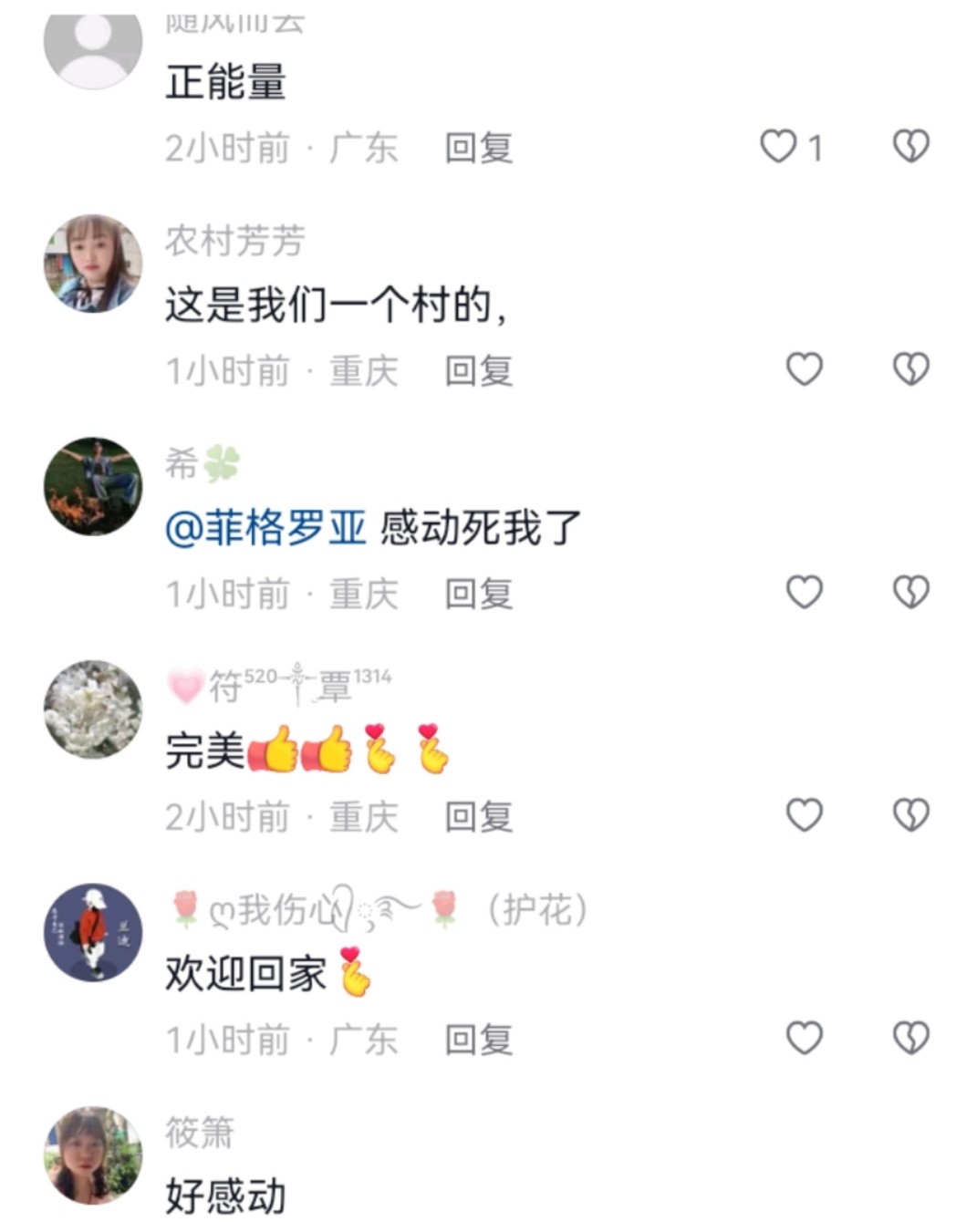The image size is (956, 1232).
Task: Dislike the 正能量 comment
Action: tap(910, 146)
